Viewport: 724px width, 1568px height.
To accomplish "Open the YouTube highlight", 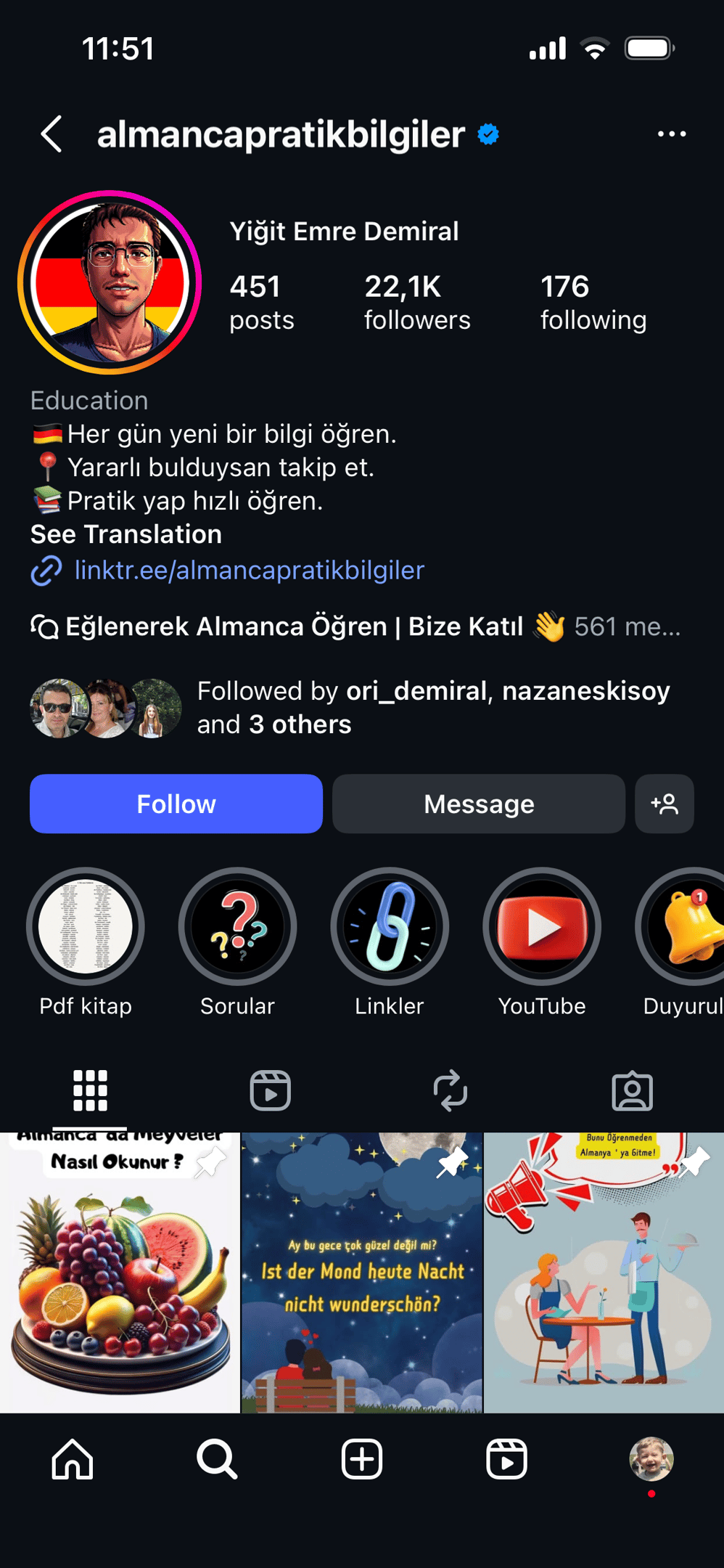I will coord(542,927).
